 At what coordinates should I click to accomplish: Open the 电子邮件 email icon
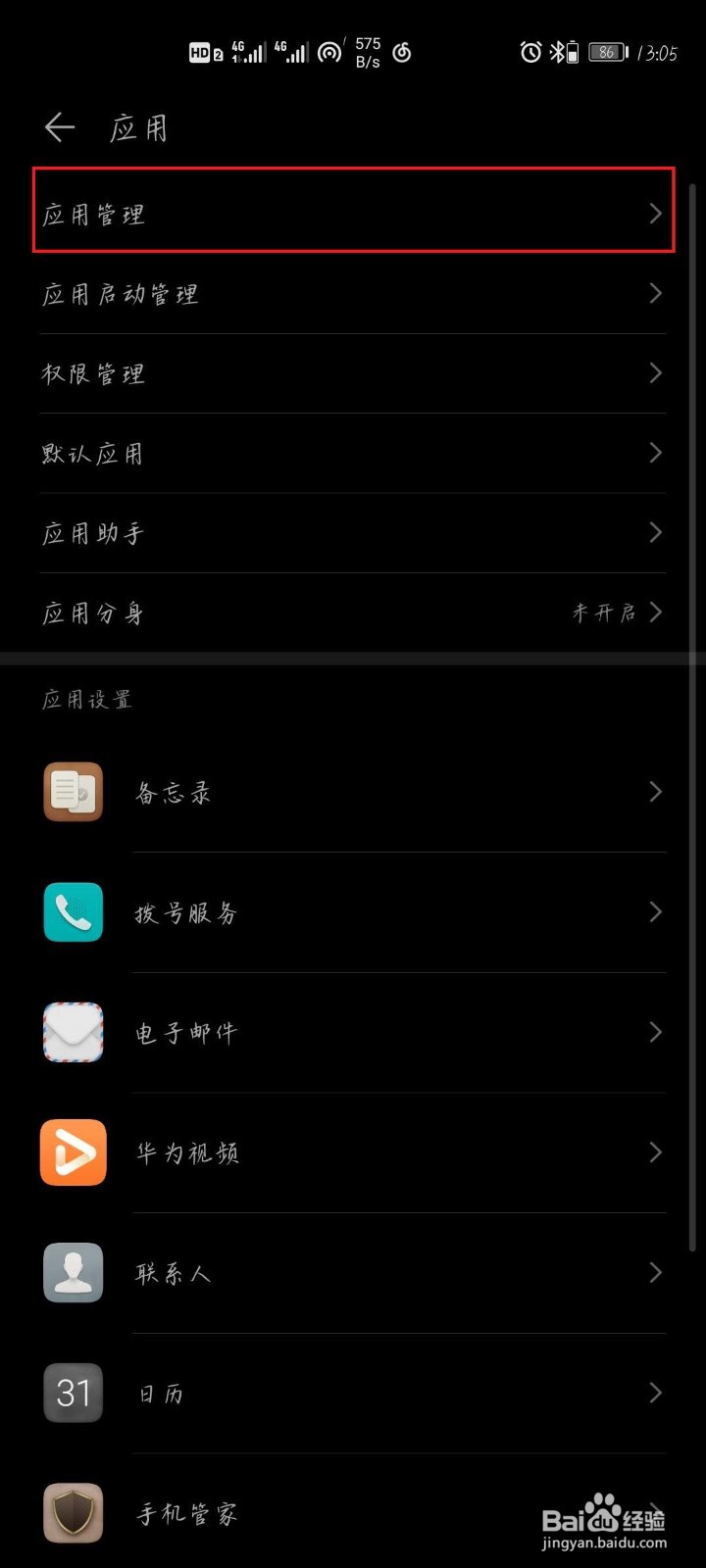pyautogui.click(x=73, y=1032)
